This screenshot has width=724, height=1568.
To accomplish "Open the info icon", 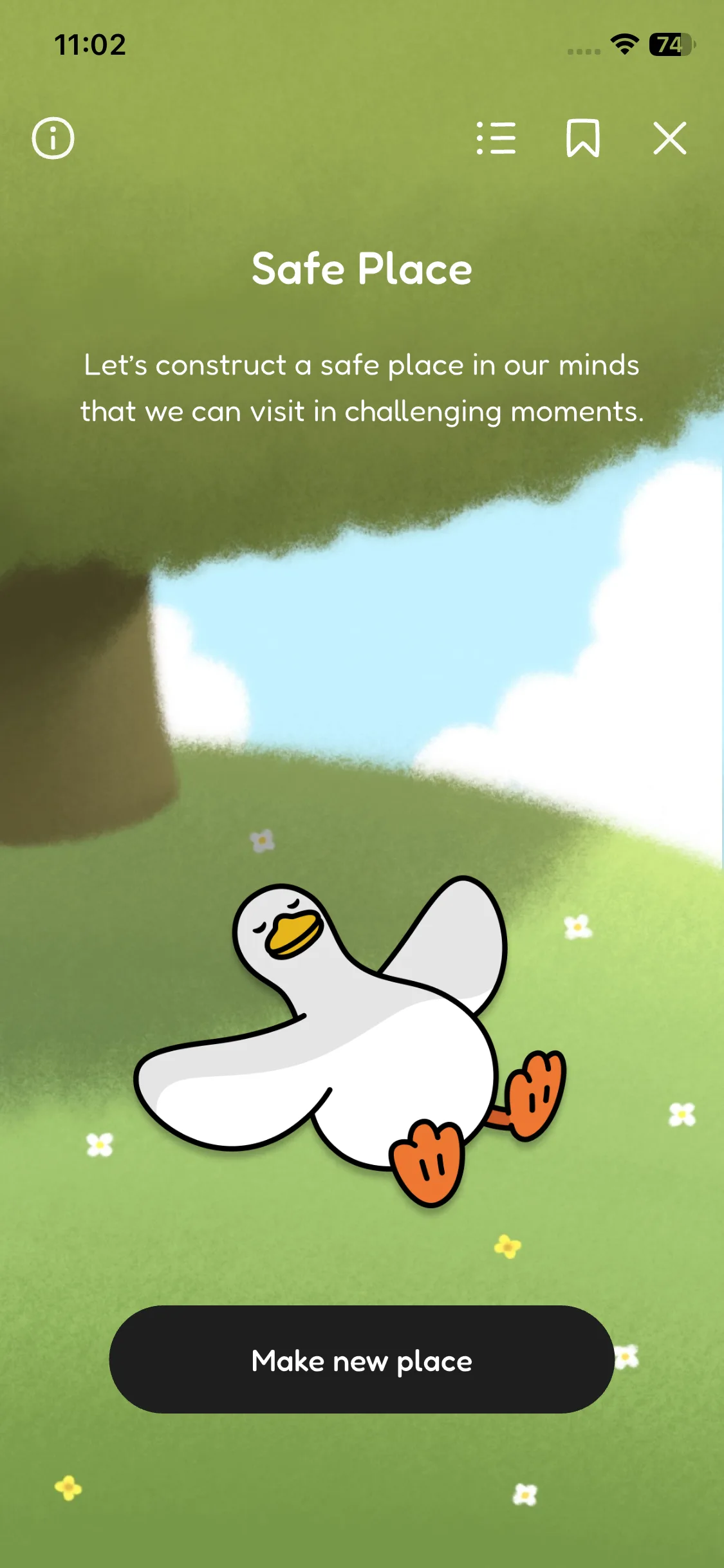I will (x=53, y=138).
